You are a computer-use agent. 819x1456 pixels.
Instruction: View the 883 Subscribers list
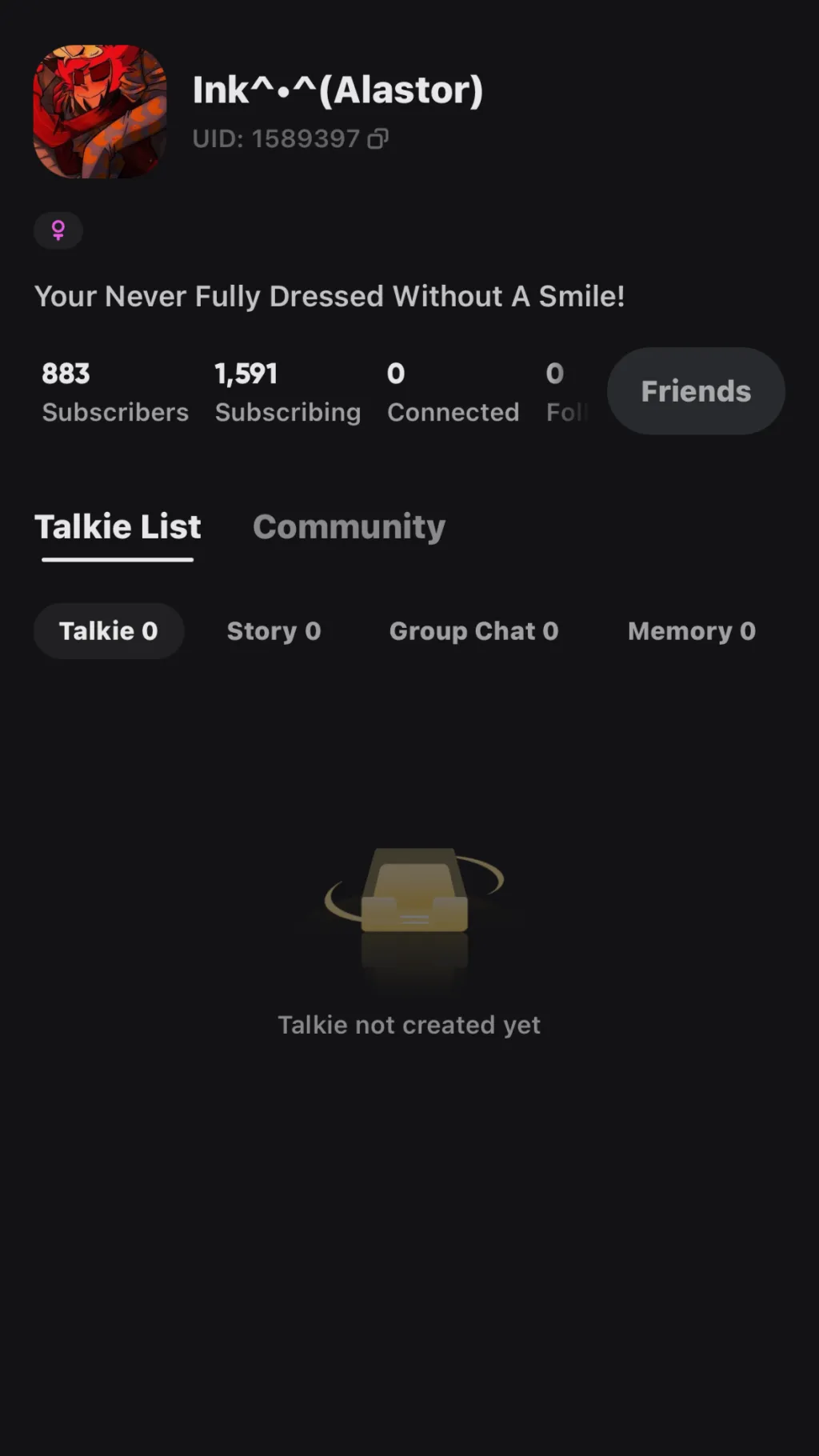[114, 392]
